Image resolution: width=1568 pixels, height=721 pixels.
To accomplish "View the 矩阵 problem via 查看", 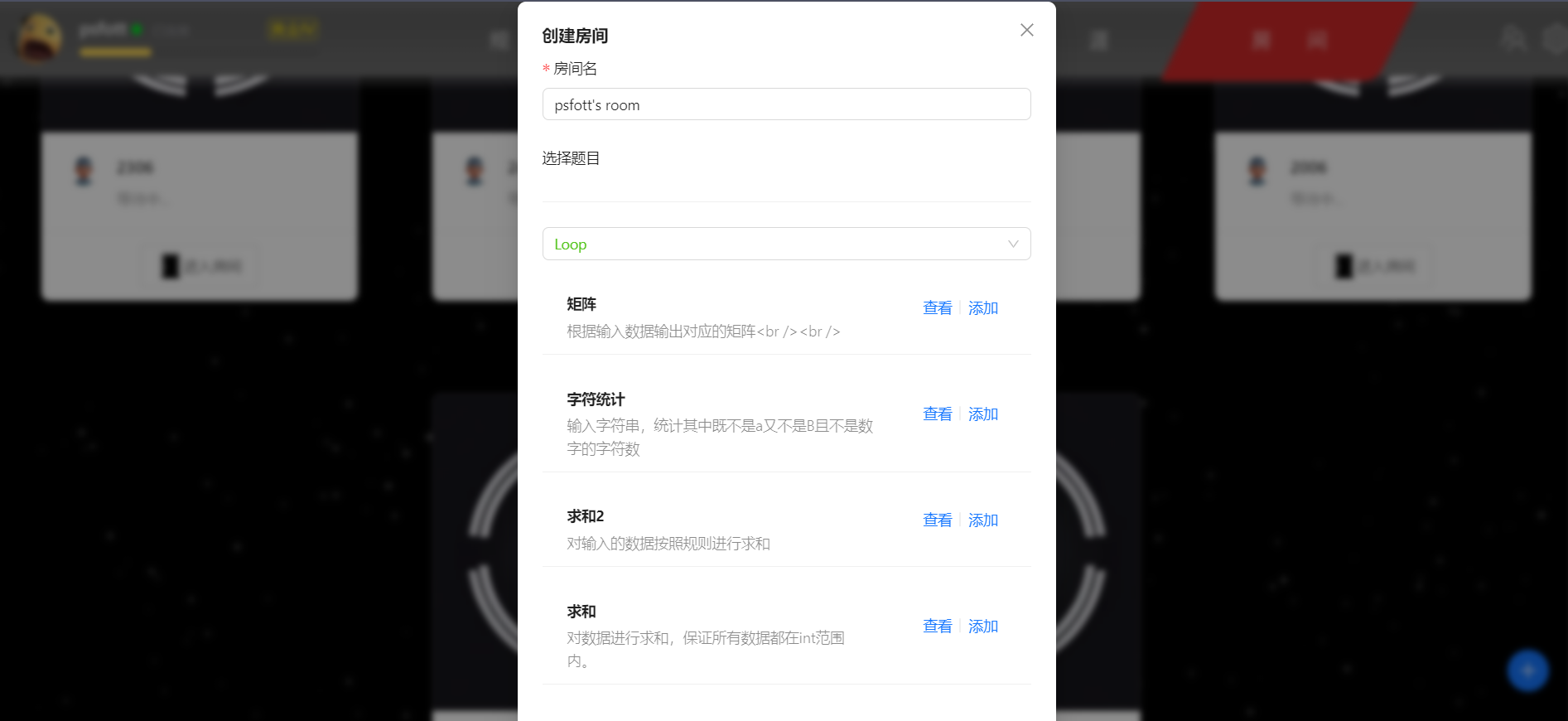I will (937, 308).
